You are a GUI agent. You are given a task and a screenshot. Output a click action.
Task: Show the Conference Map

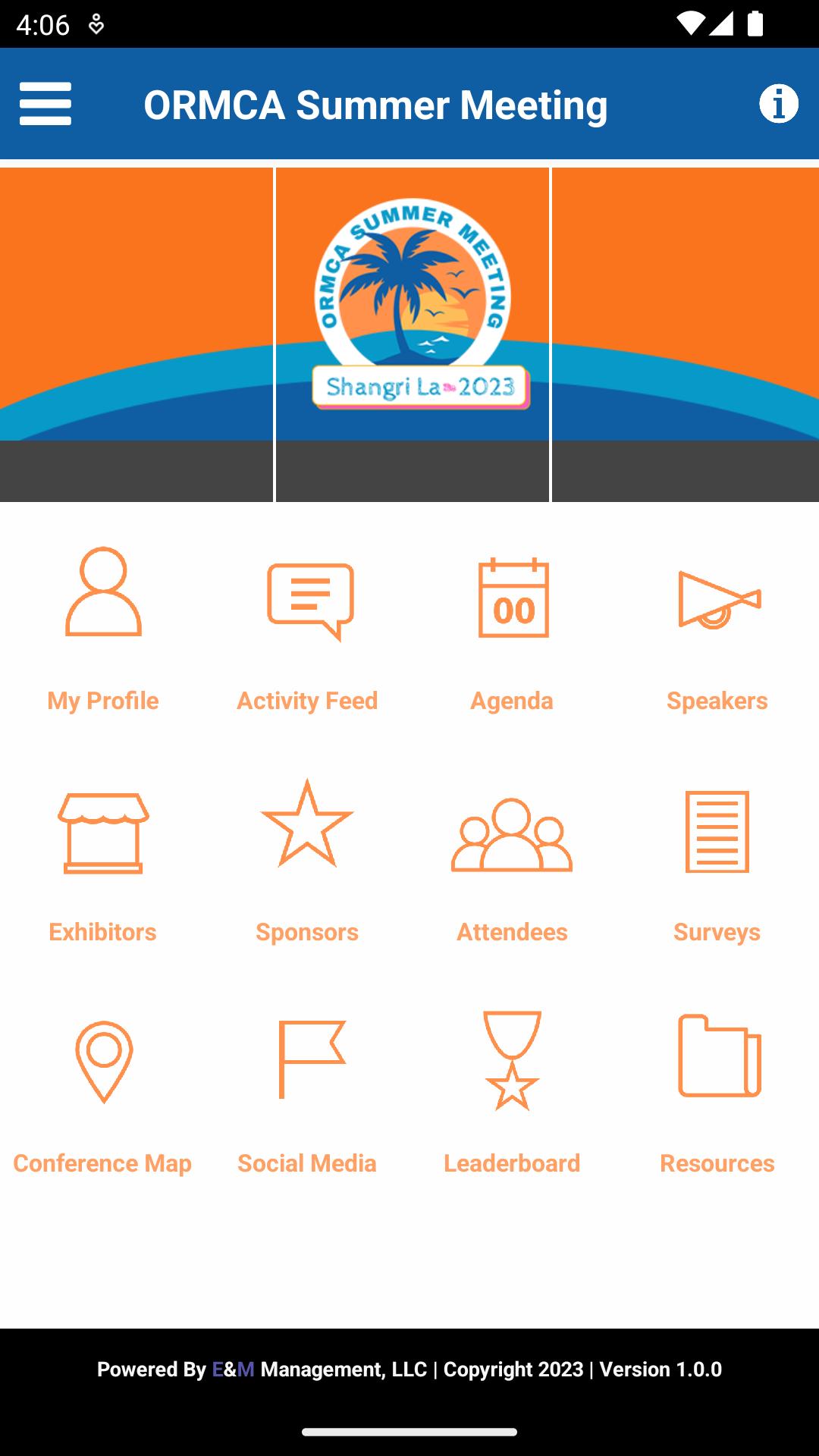(x=103, y=1092)
